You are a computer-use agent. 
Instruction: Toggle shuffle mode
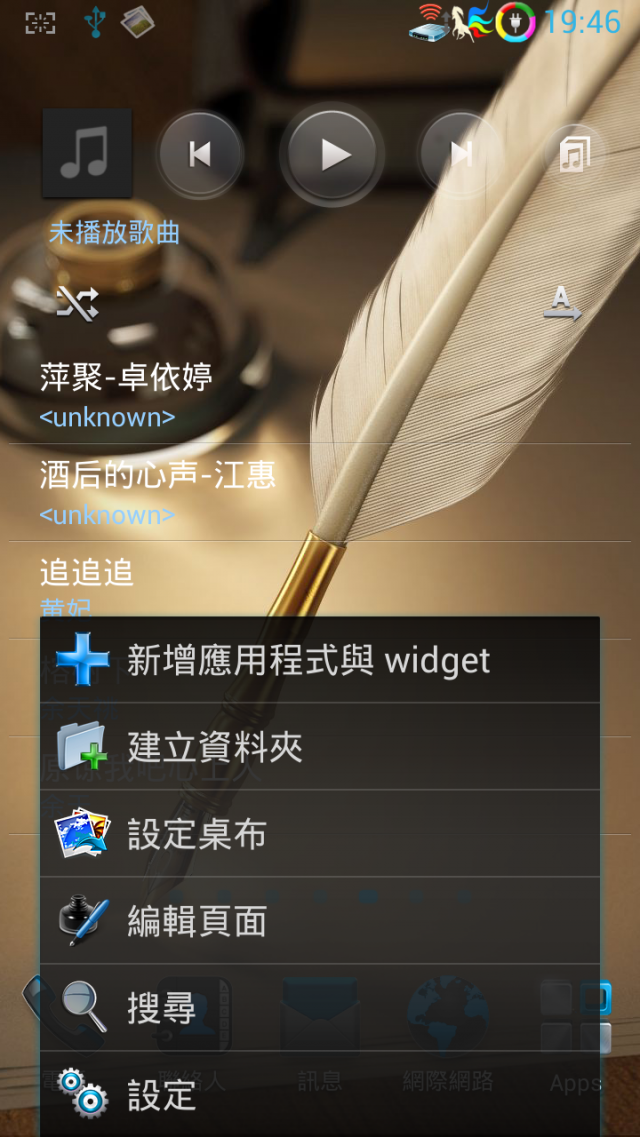(77, 302)
